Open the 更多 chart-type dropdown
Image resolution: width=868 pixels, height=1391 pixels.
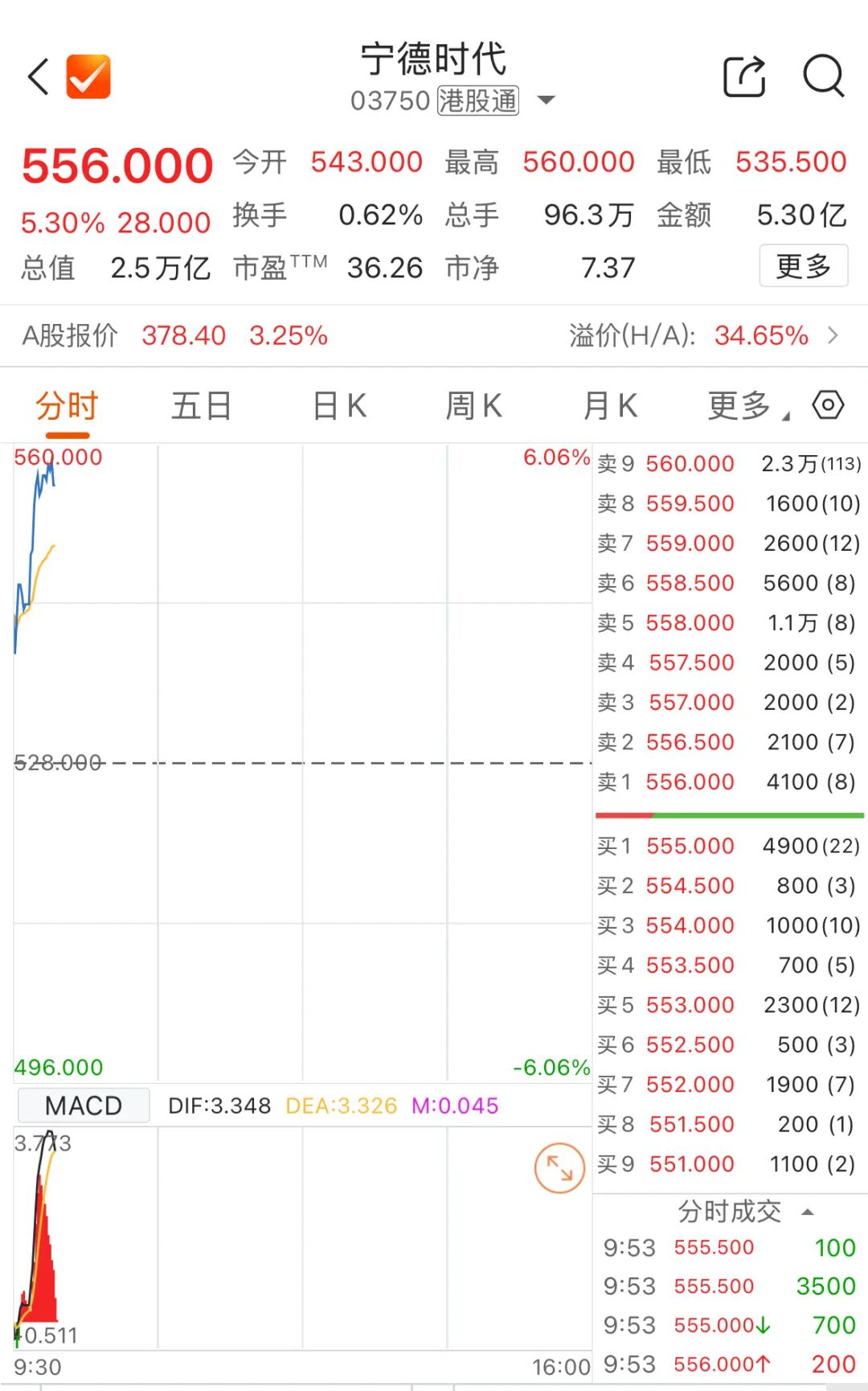click(740, 406)
